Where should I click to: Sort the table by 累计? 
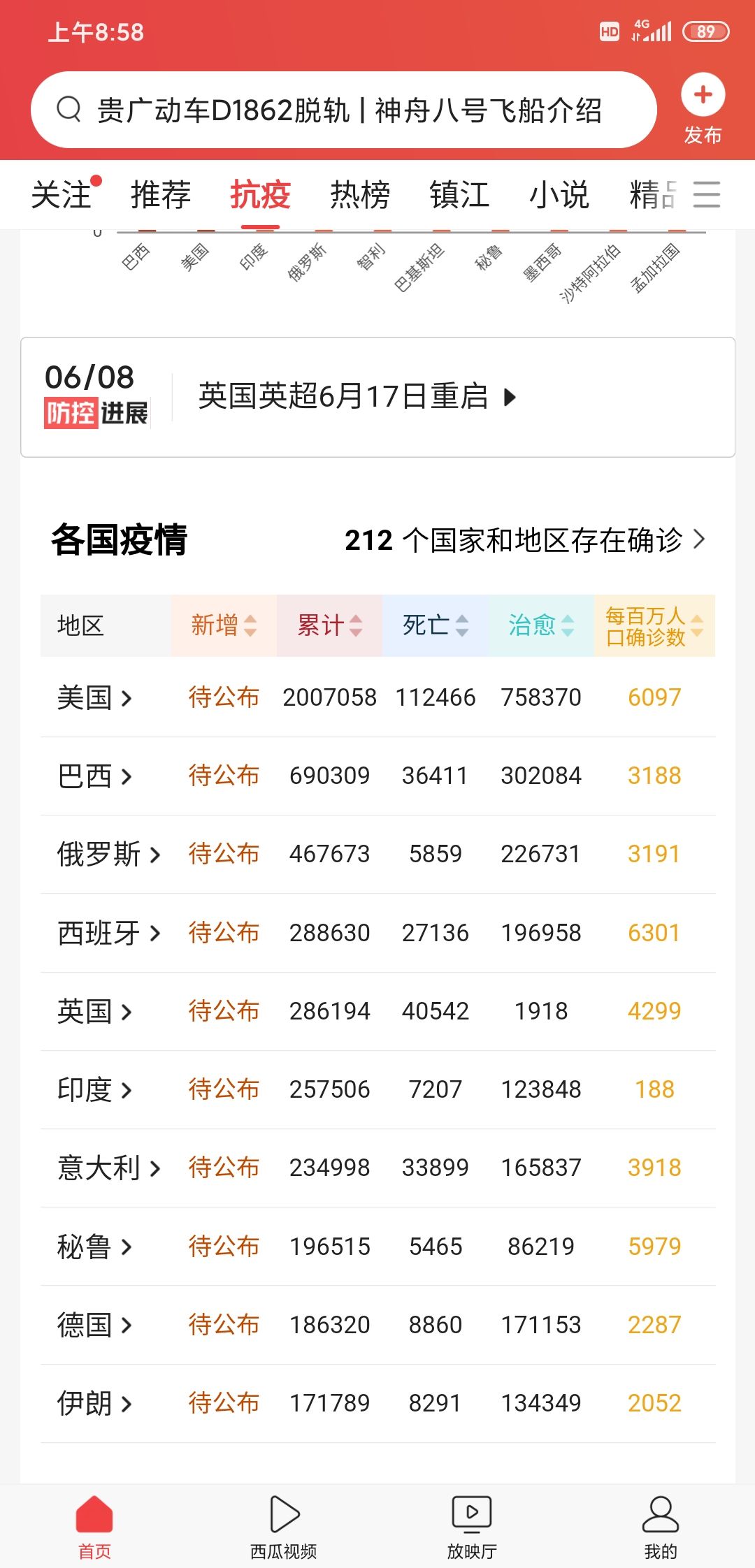[x=329, y=625]
